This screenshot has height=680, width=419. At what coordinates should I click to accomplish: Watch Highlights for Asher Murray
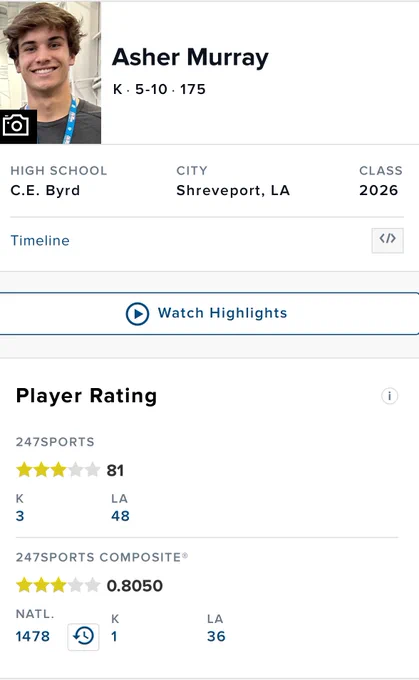[210, 313]
